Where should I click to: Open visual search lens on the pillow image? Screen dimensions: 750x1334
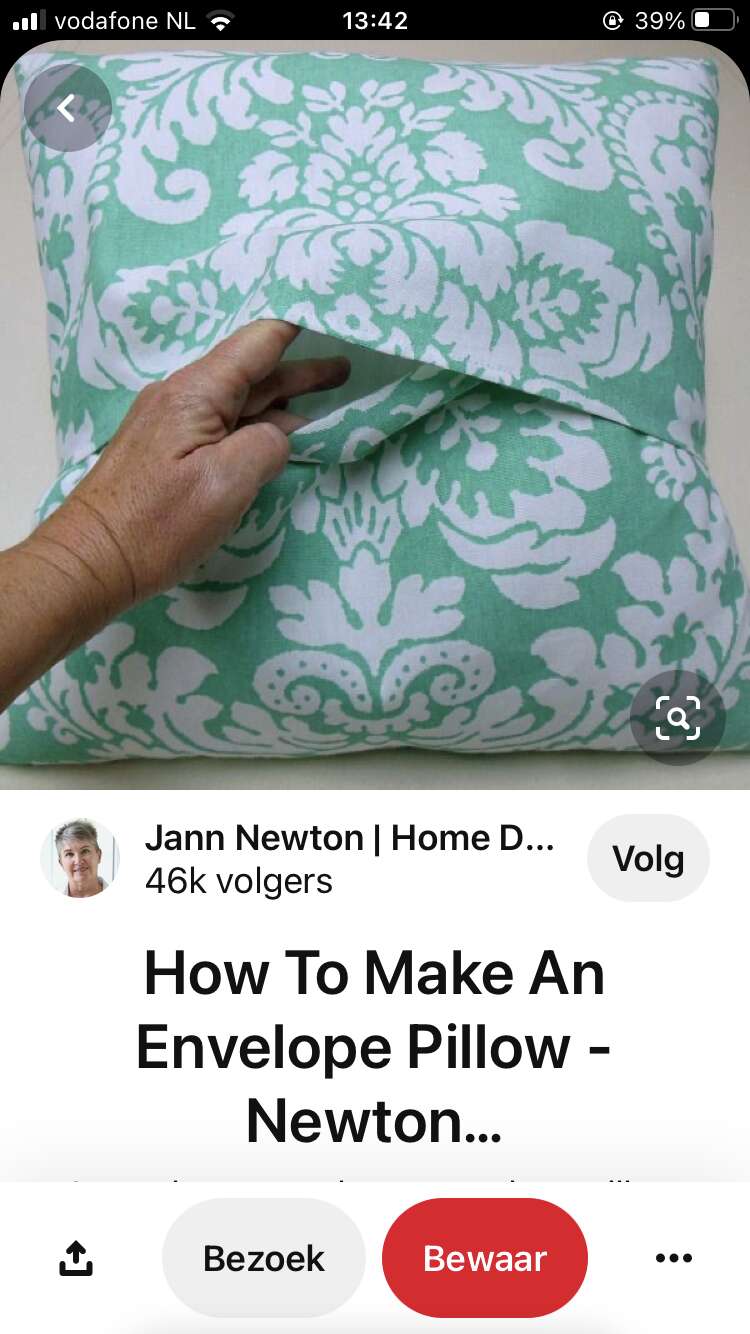(x=677, y=718)
